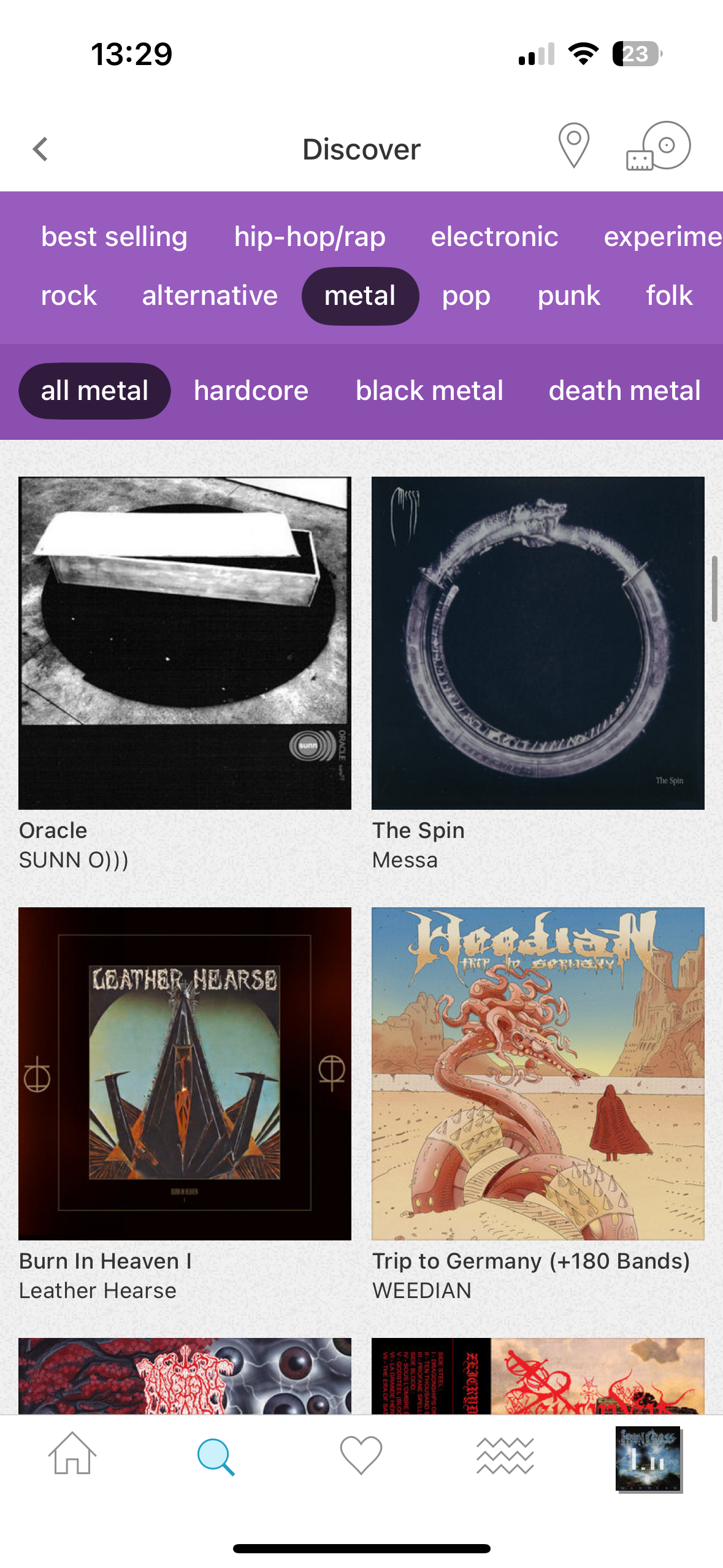Select the best selling genre
723x1568 pixels.
click(x=114, y=237)
